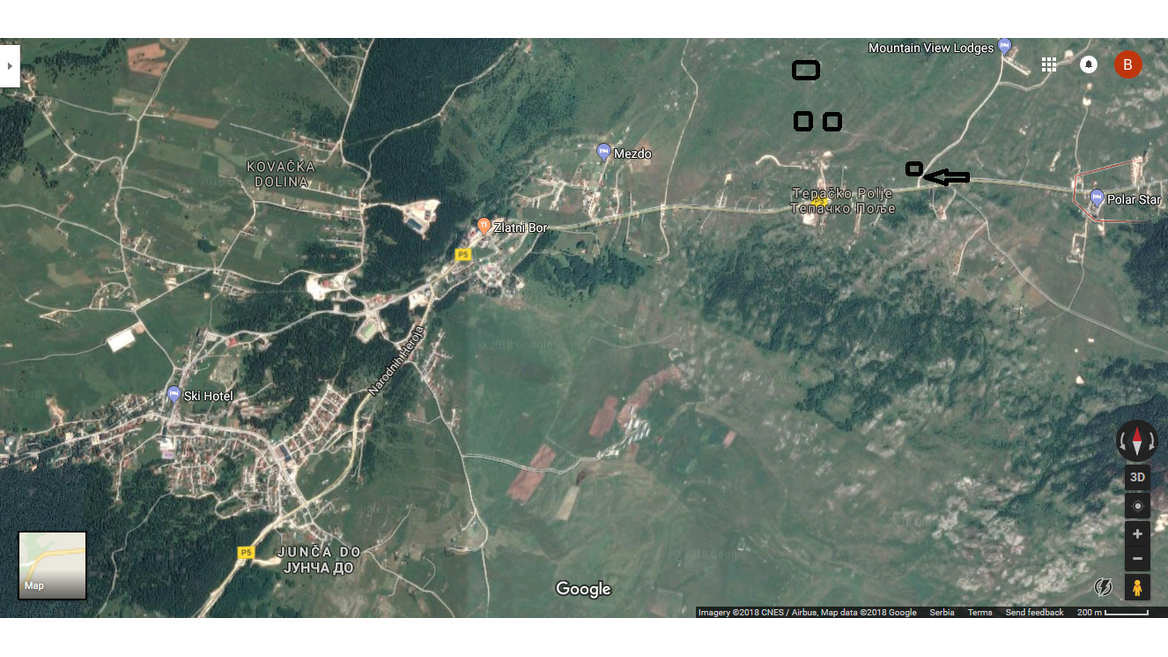
Task: Open the Polar Star lodging marker
Action: 1097,197
